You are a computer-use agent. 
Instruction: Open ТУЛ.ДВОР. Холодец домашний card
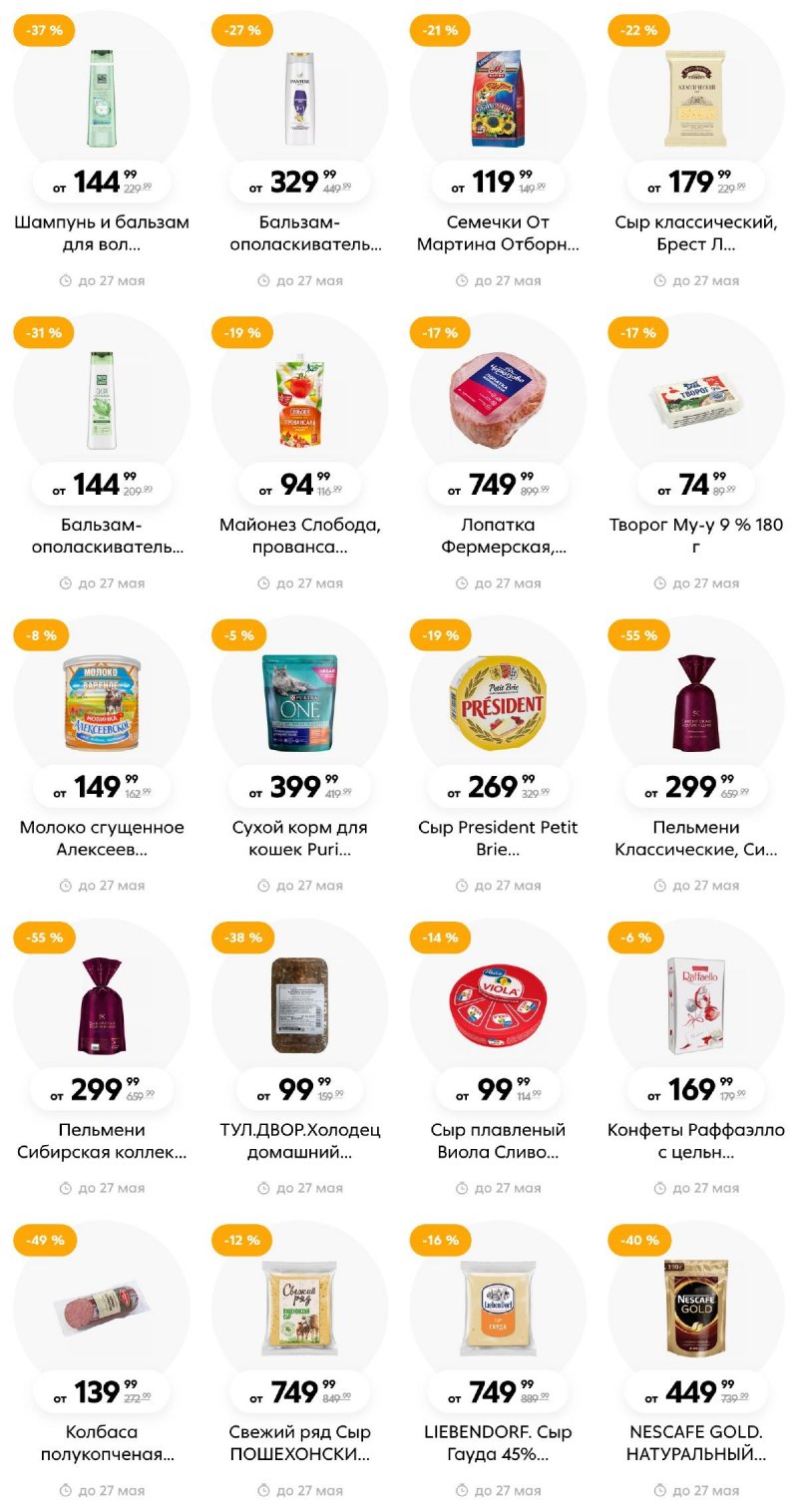click(x=299, y=1006)
